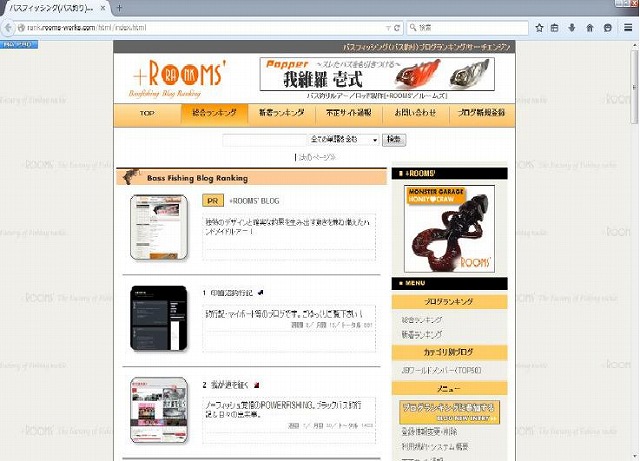Open the rank 1 blog thumbnail
This screenshot has height=461, width=640.
pyautogui.click(x=158, y=311)
